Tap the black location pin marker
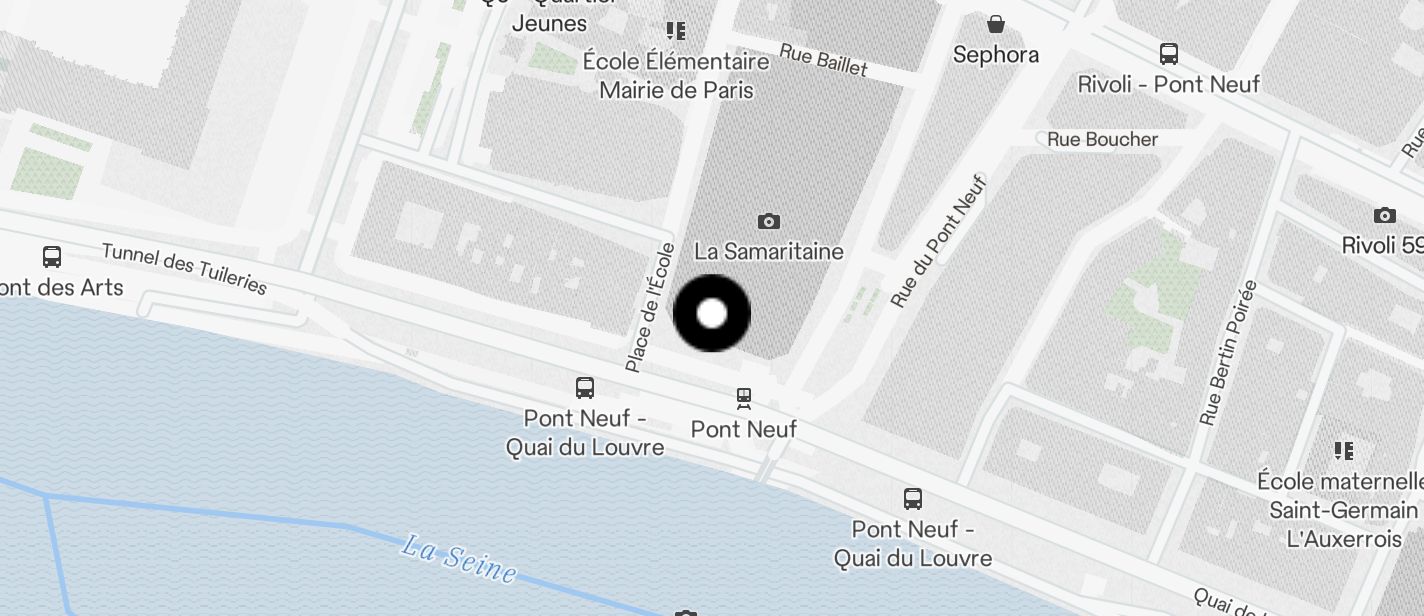Image resolution: width=1424 pixels, height=616 pixels. [711, 314]
